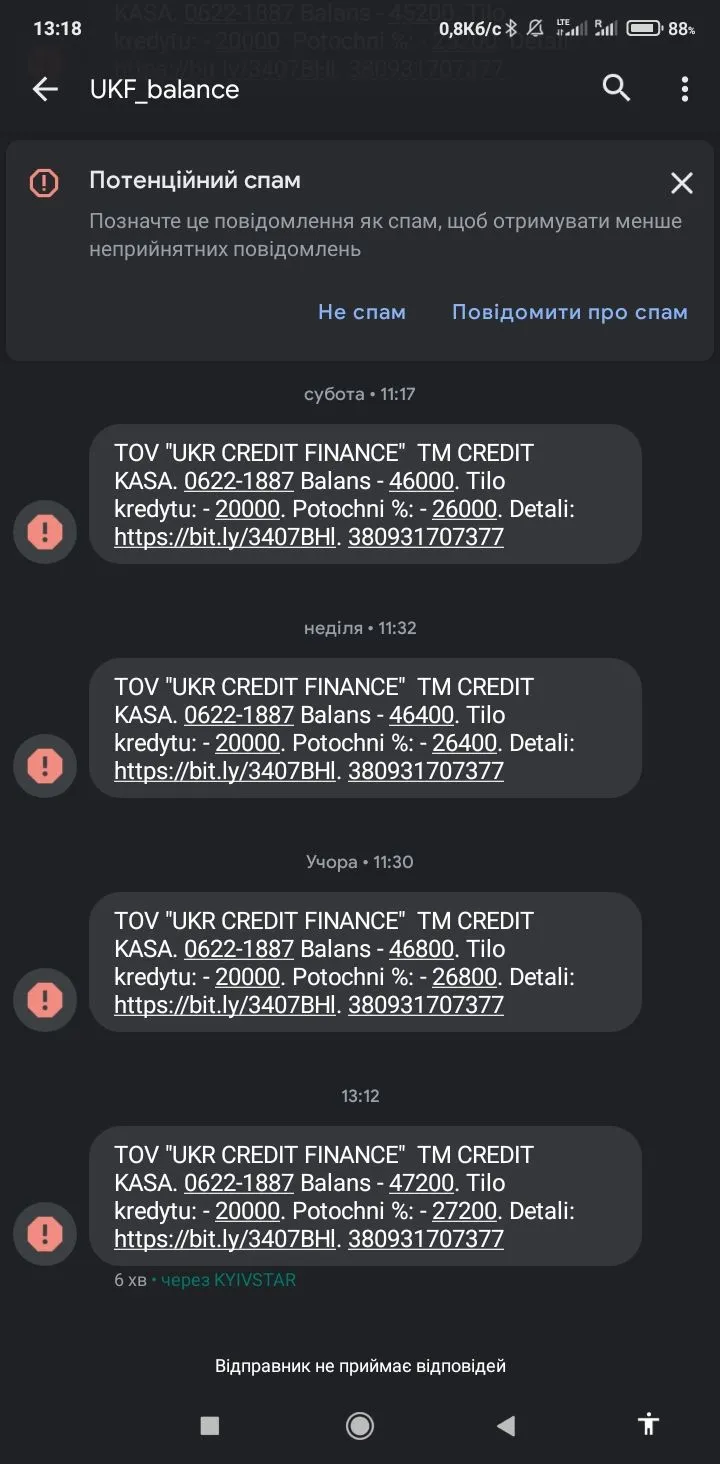Open the accessibility shortcut
Image resolution: width=720 pixels, height=1464 pixels.
(649, 1424)
